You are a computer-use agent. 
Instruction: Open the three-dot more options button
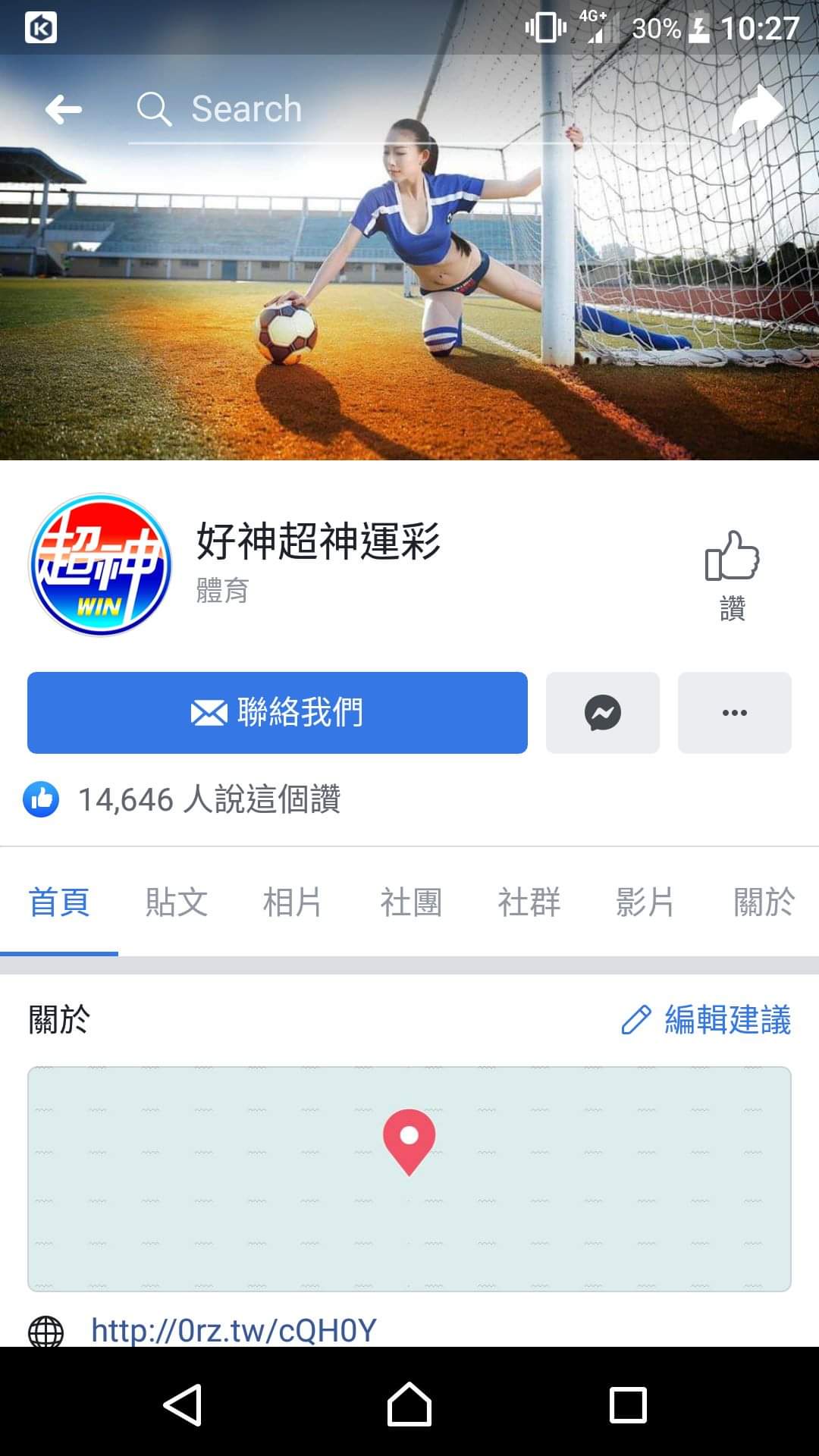tap(734, 713)
